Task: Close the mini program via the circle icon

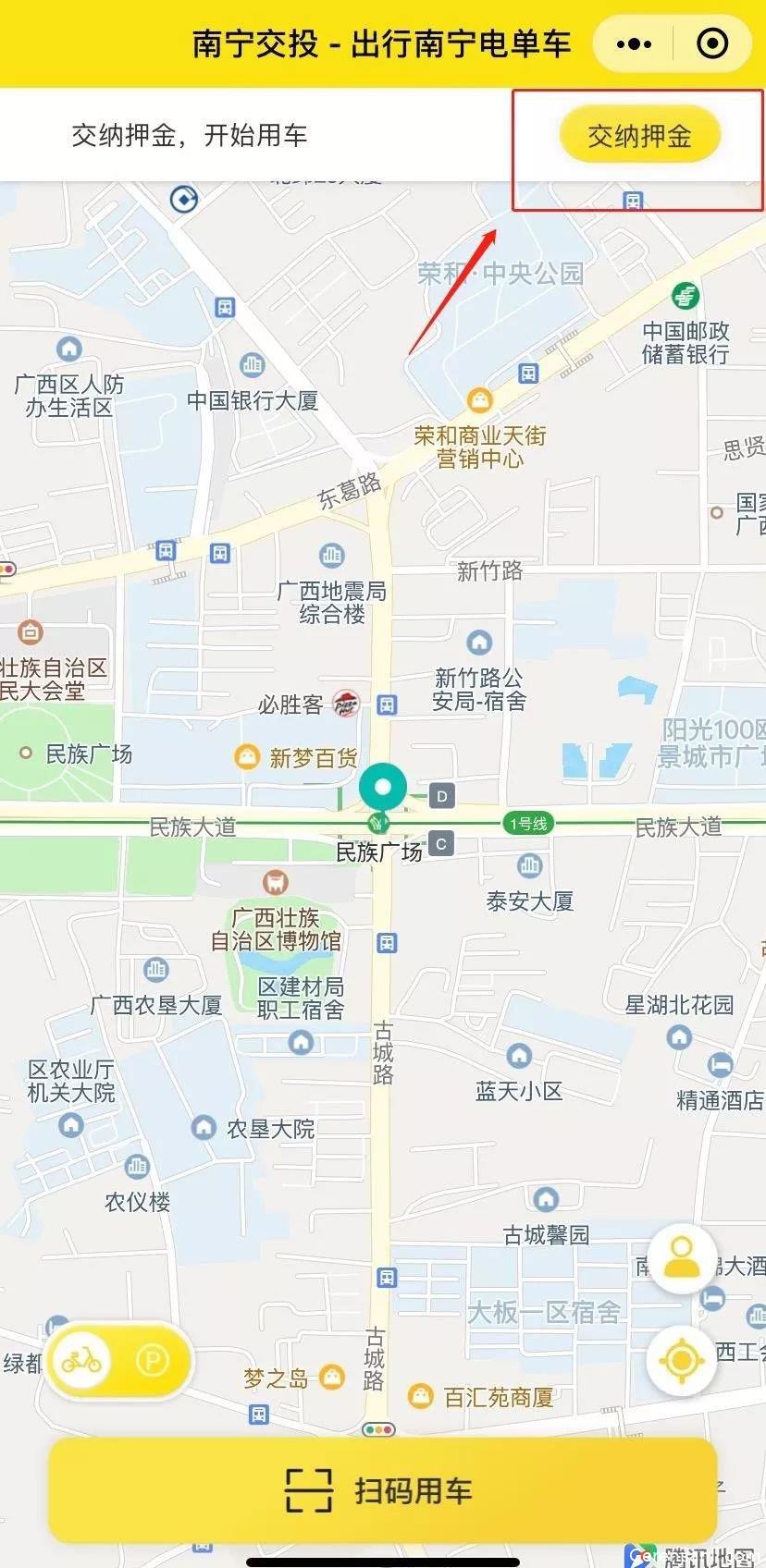Action: [x=712, y=43]
